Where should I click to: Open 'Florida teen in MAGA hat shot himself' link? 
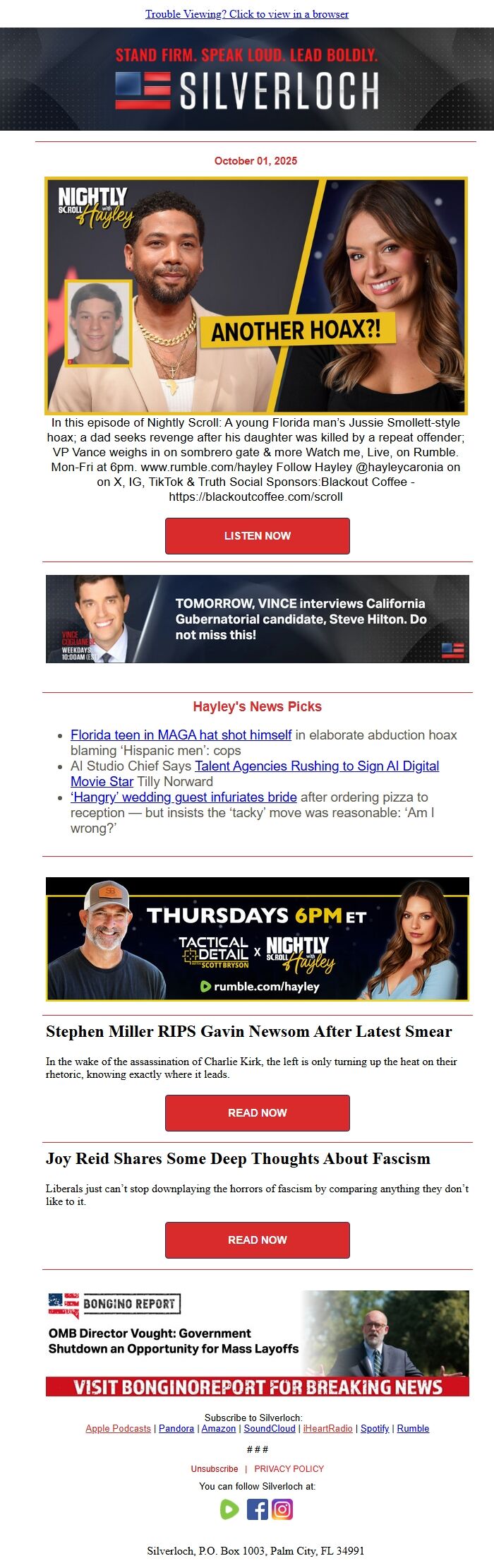(x=181, y=735)
